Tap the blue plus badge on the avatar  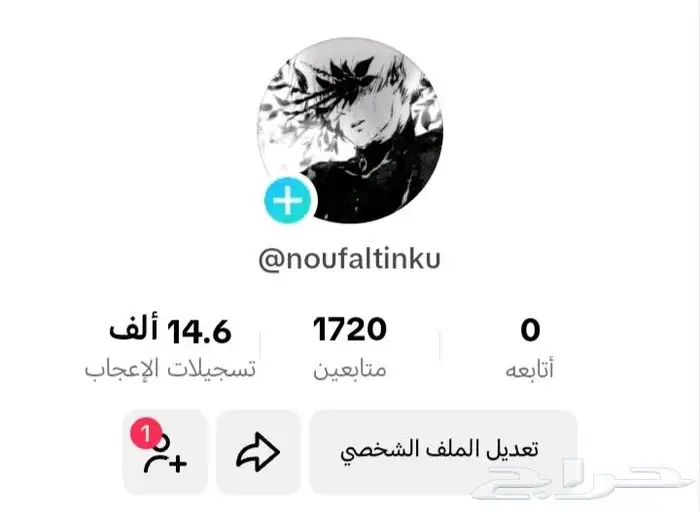coord(289,202)
